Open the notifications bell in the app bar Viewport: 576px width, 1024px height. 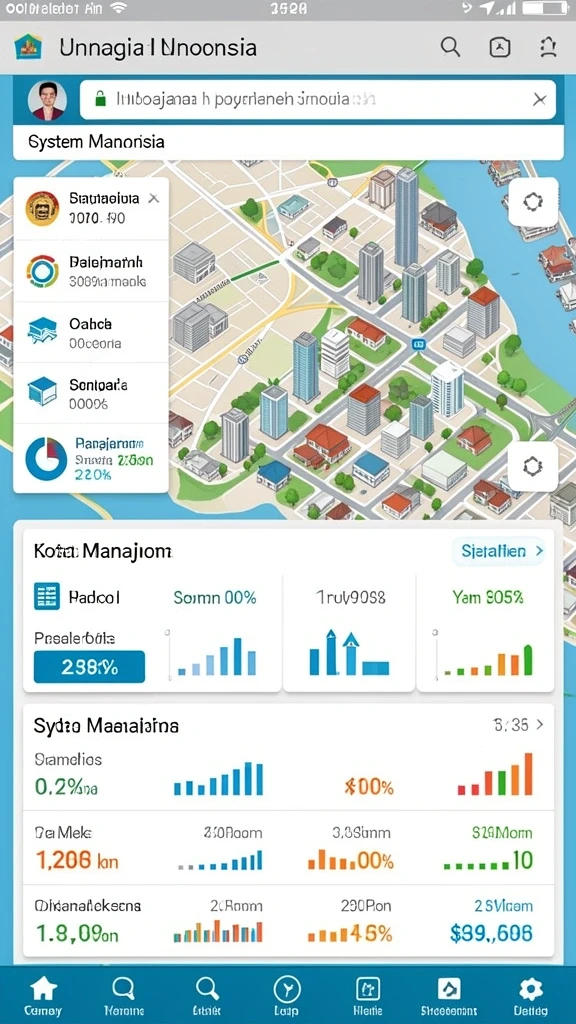pos(548,47)
